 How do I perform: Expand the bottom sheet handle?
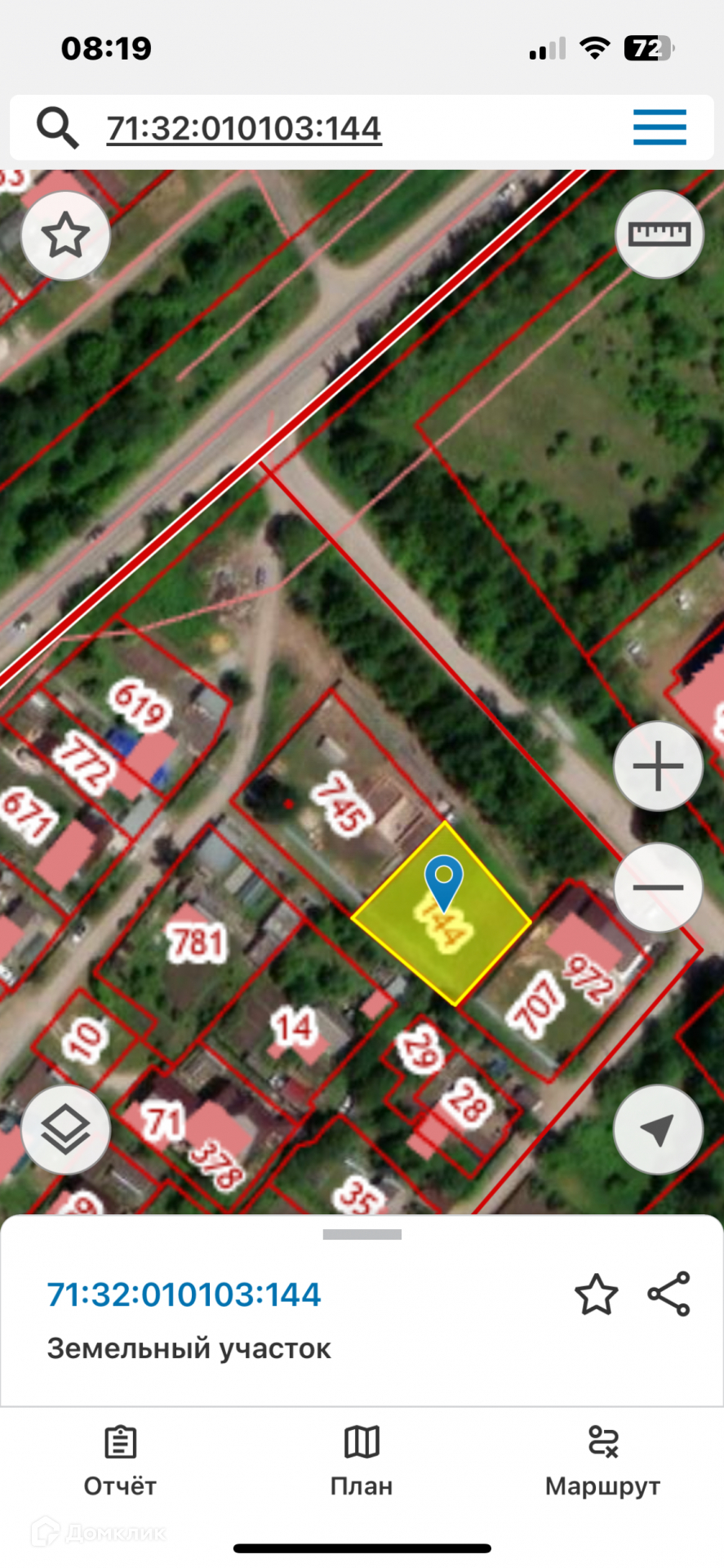pos(362,1235)
